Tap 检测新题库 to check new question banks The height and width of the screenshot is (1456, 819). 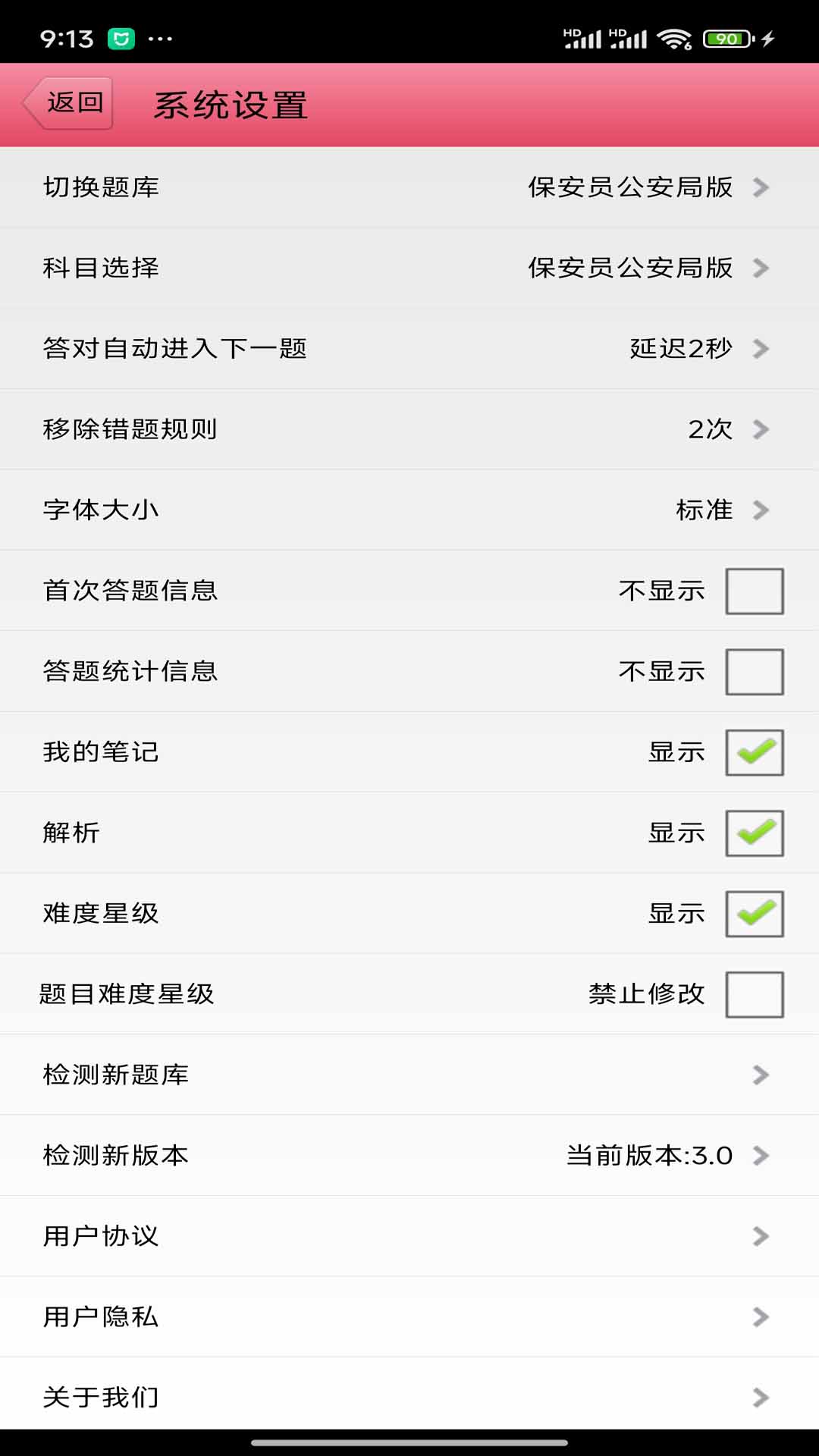pyautogui.click(x=409, y=1075)
